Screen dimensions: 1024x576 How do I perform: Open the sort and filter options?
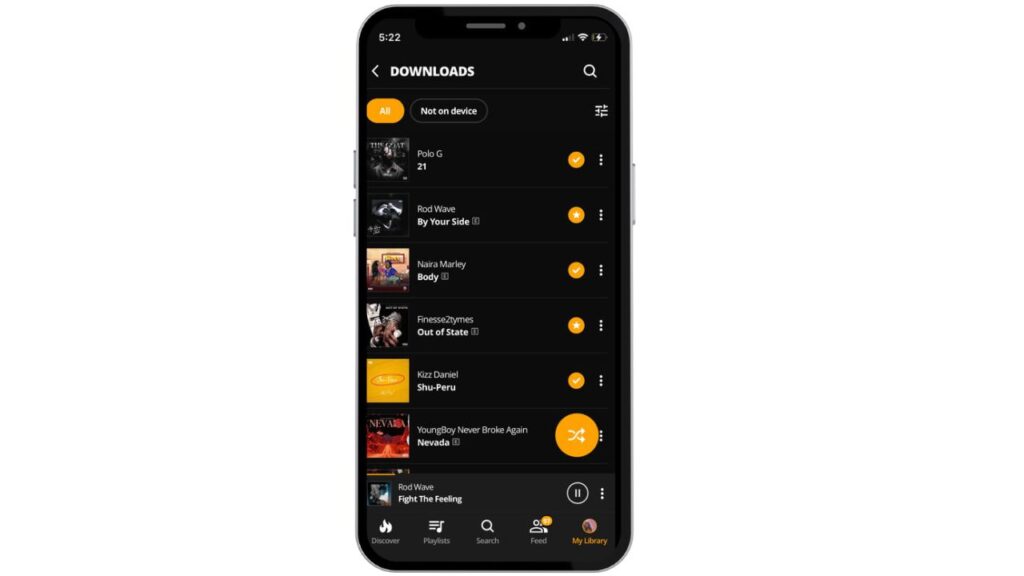(x=601, y=111)
